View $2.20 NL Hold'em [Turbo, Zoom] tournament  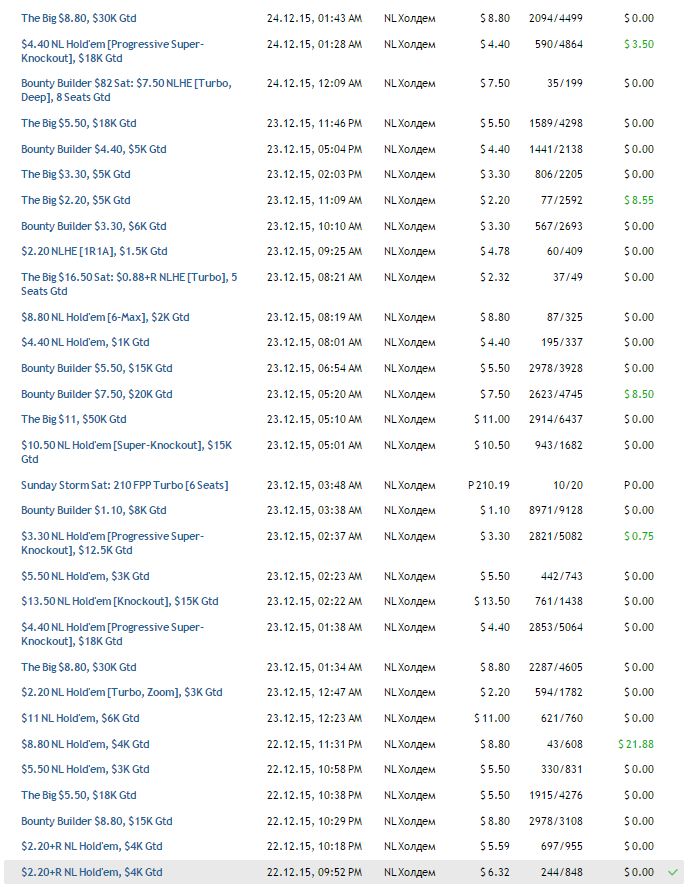[x=122, y=692]
